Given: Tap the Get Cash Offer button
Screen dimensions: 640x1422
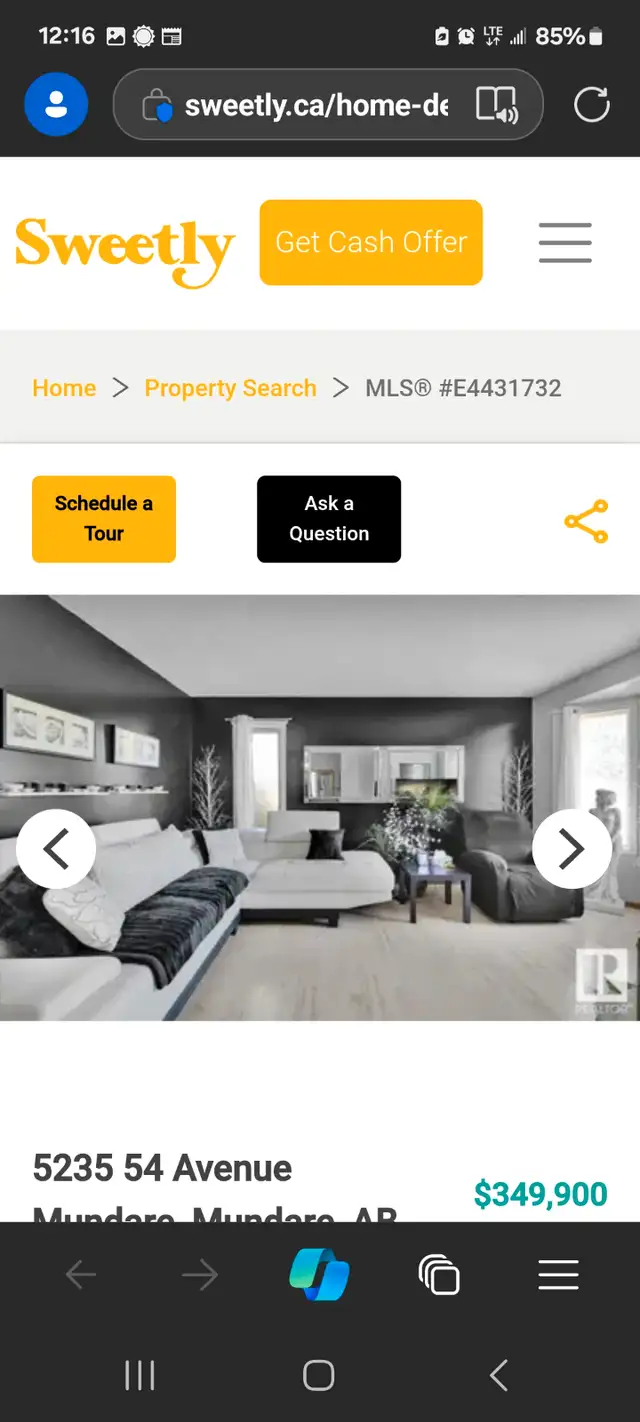Looking at the screenshot, I should [371, 242].
